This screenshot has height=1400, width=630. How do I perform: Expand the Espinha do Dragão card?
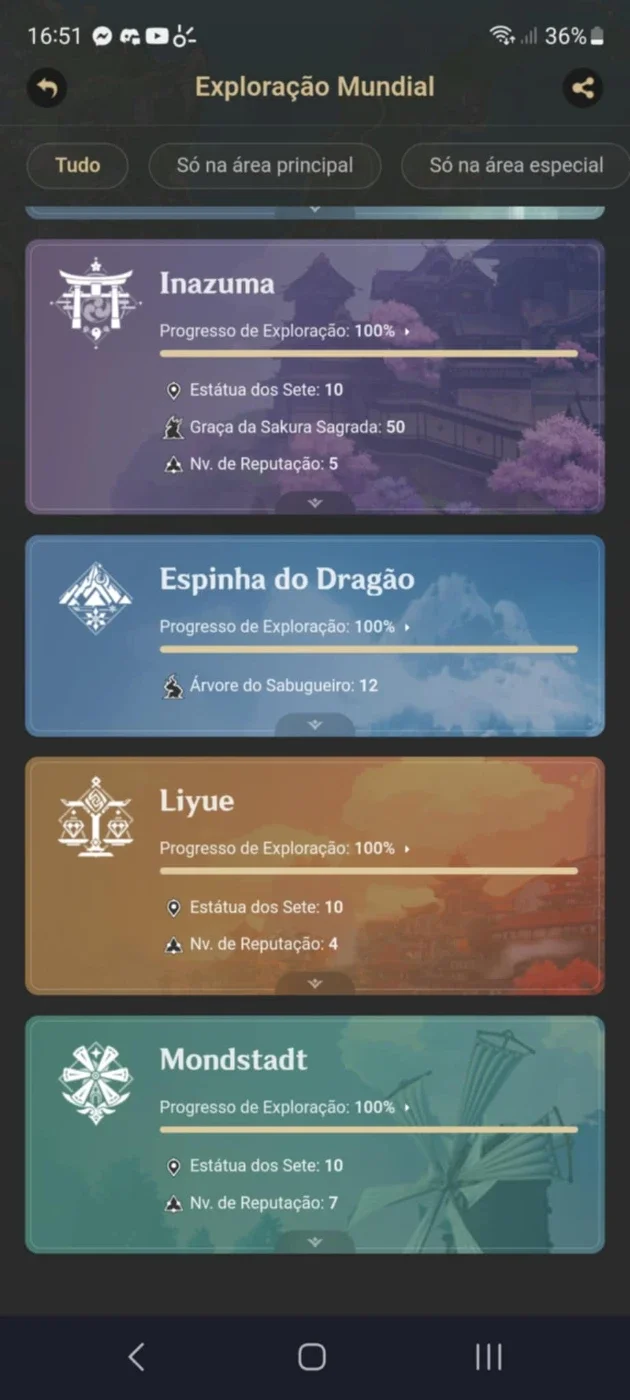click(315, 725)
